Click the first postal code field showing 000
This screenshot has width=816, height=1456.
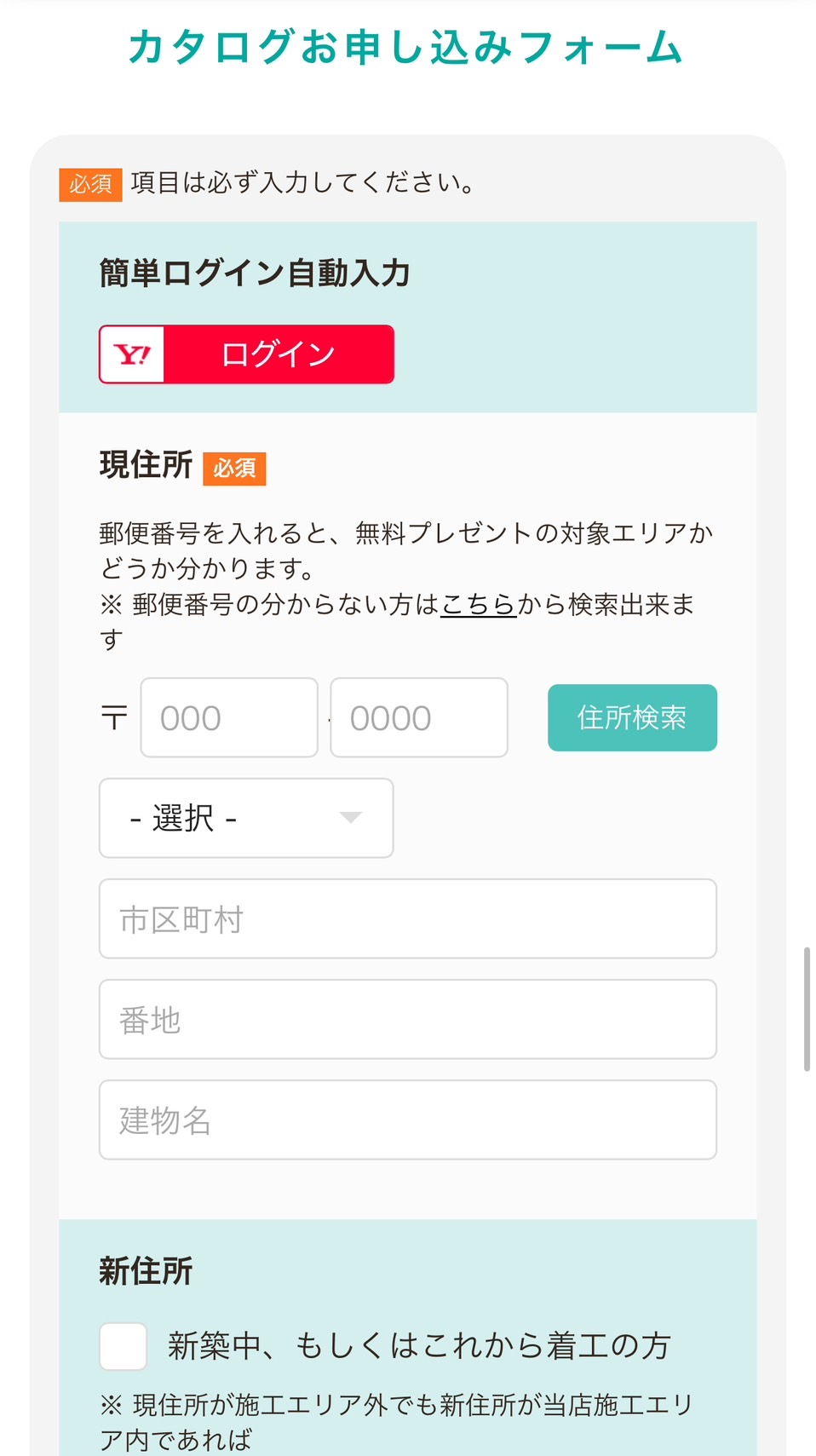(228, 717)
